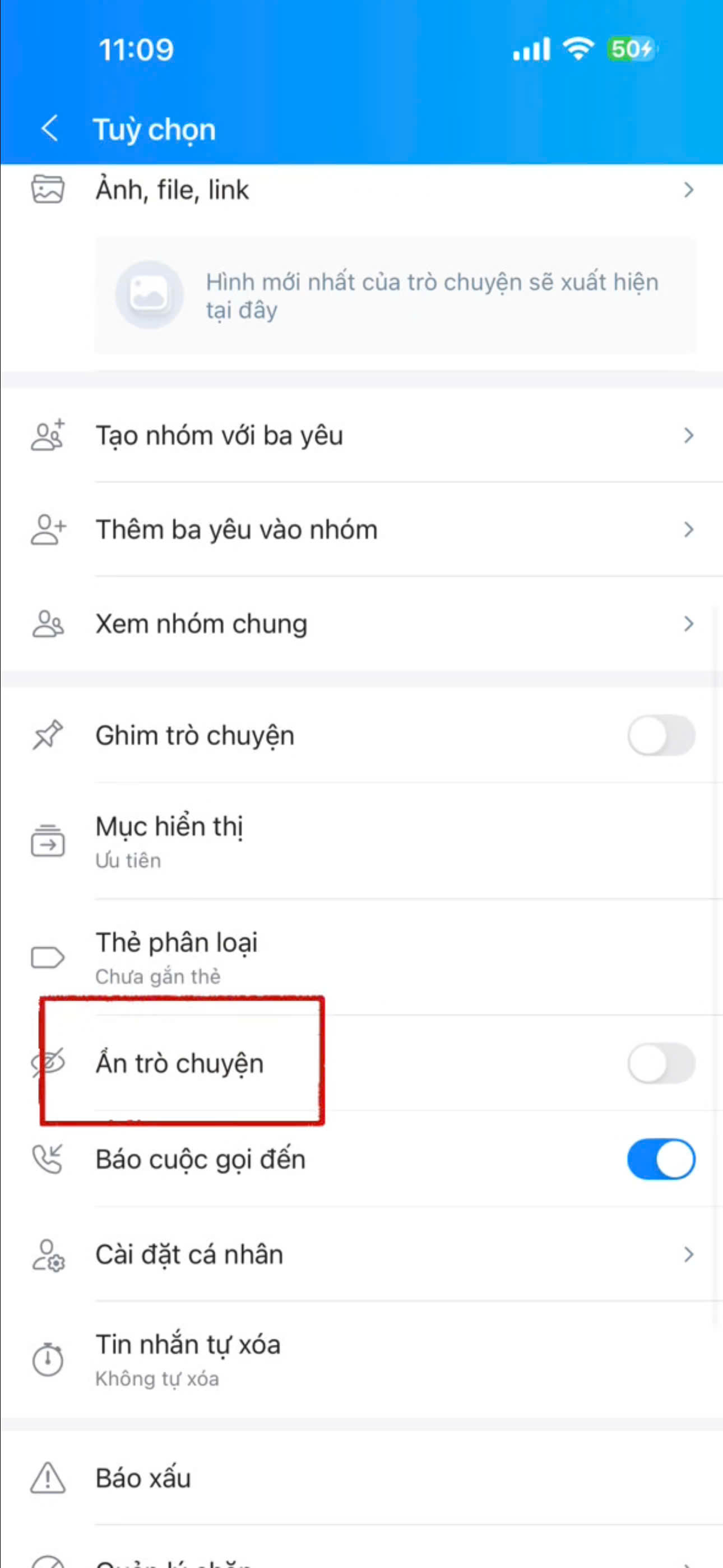The image size is (723, 1568).
Task: Enable Ẩn trò chuyện switch
Action: tap(661, 1063)
